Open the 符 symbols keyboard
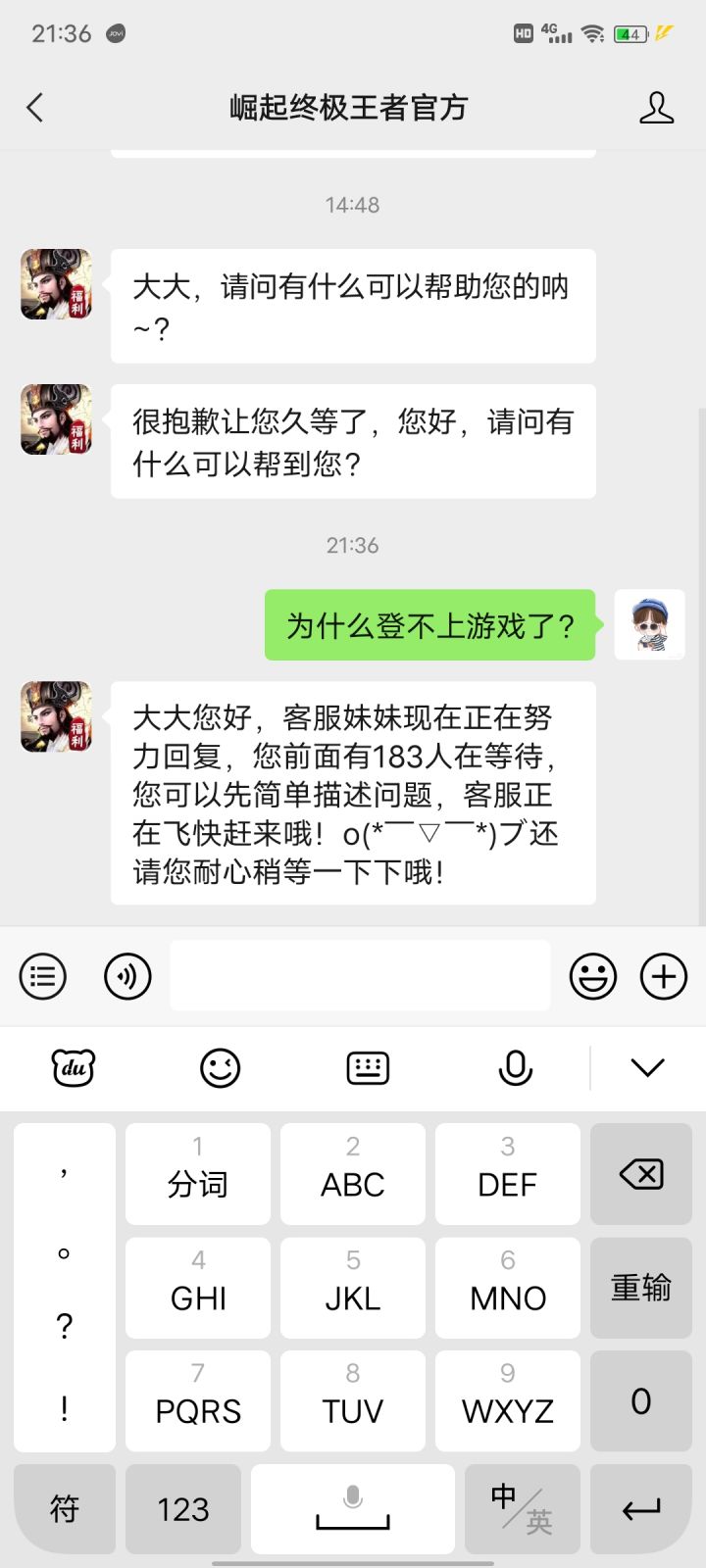This screenshot has width=706, height=1568. click(65, 1509)
